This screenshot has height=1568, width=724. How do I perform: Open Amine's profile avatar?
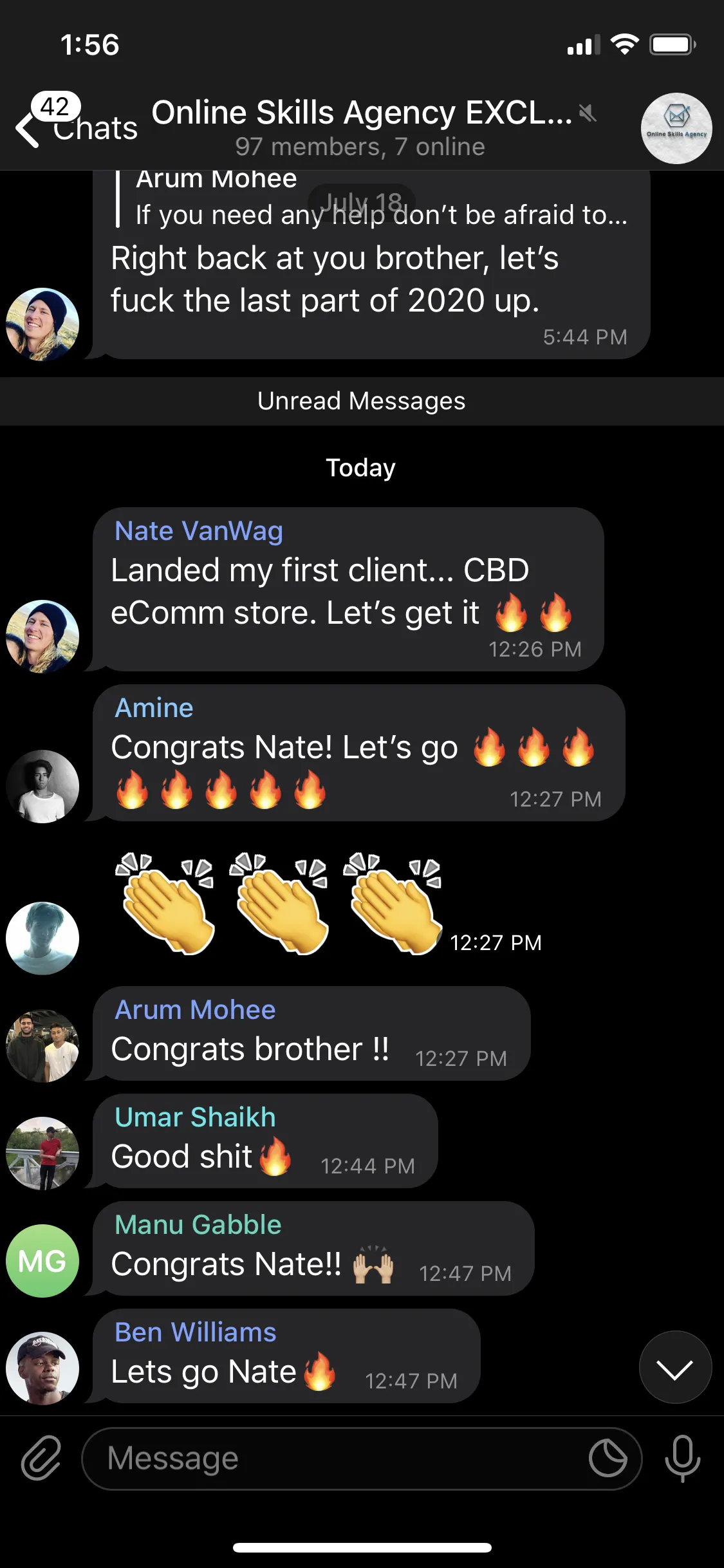tap(42, 786)
